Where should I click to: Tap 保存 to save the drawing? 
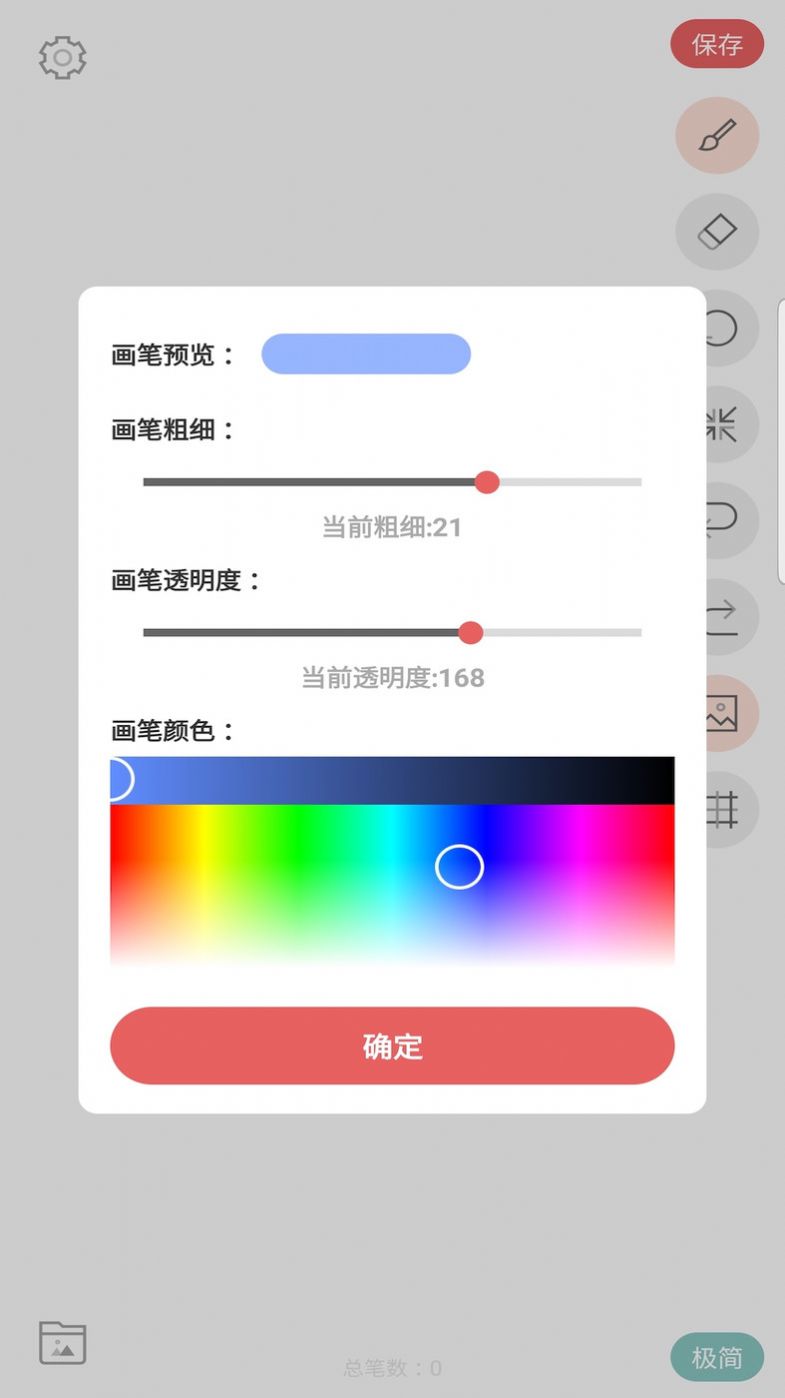(x=717, y=44)
